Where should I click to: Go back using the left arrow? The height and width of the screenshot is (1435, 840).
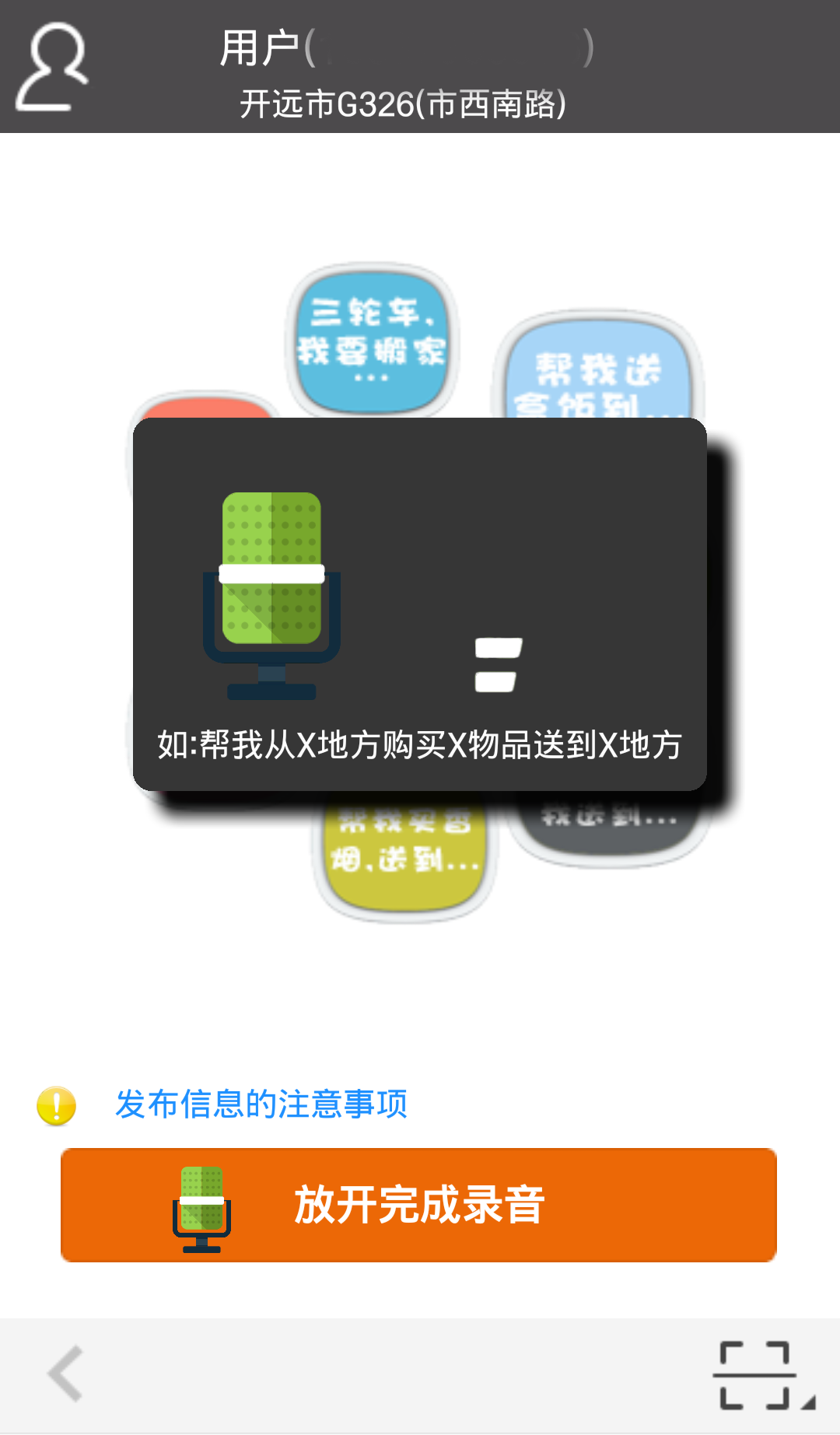[66, 1374]
